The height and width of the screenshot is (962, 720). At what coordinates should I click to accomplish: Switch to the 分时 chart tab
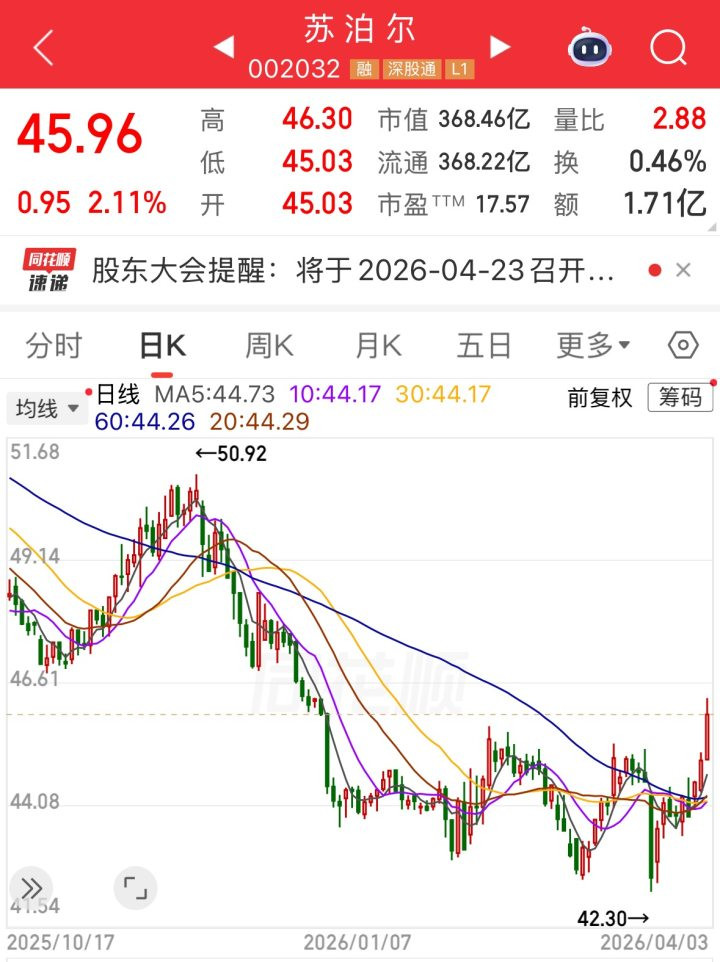pos(54,346)
